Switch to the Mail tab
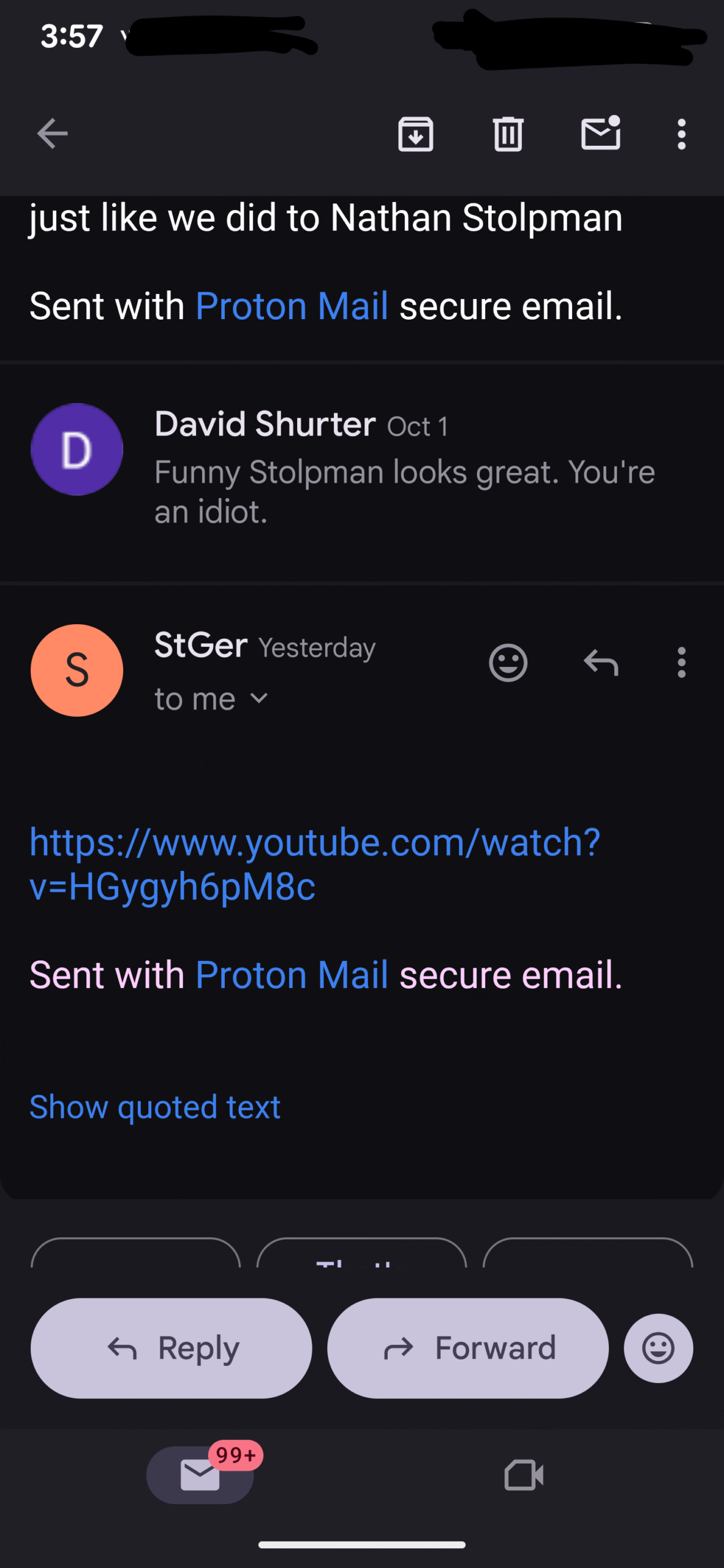This screenshot has width=724, height=1568. (x=200, y=1475)
